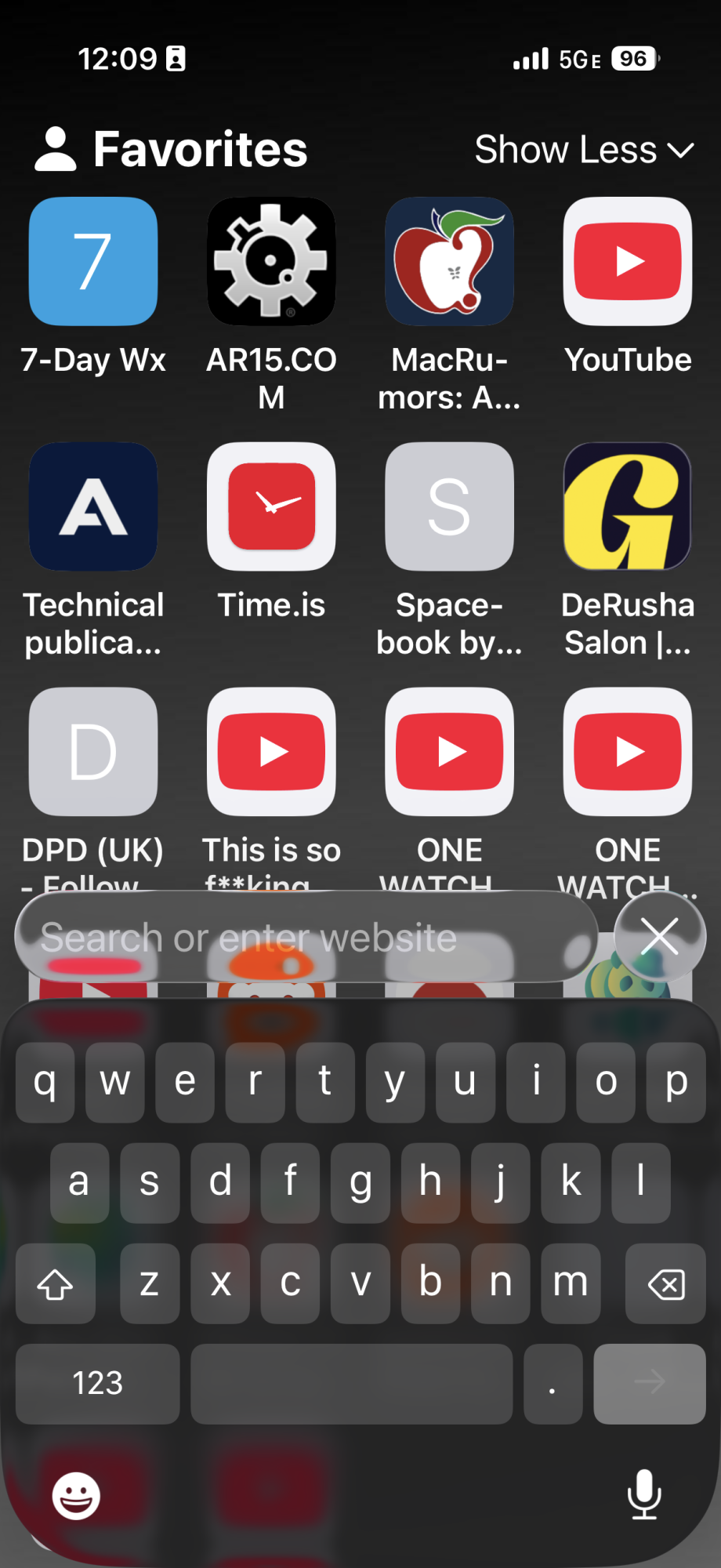The height and width of the screenshot is (1568, 721).
Task: Open the AR15.COM favorite
Action: click(x=271, y=261)
